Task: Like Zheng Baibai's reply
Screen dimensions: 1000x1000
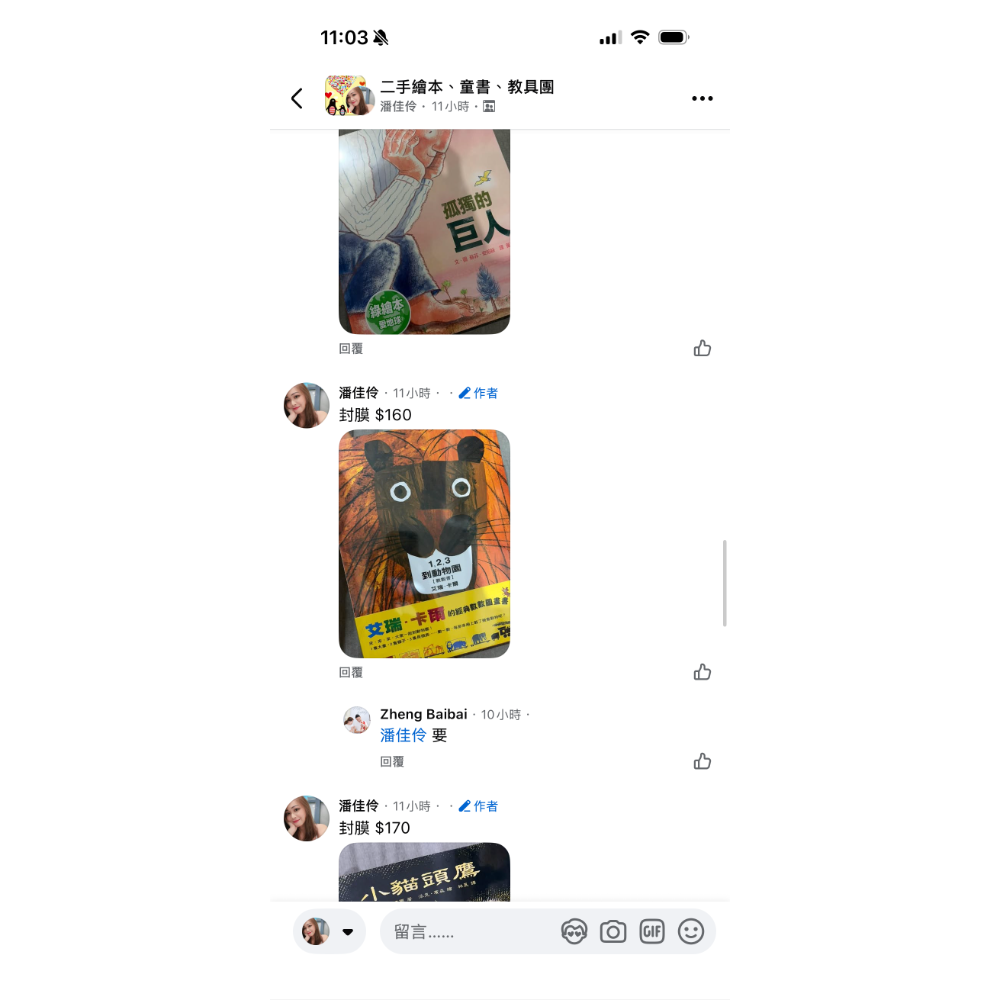Action: pos(702,761)
